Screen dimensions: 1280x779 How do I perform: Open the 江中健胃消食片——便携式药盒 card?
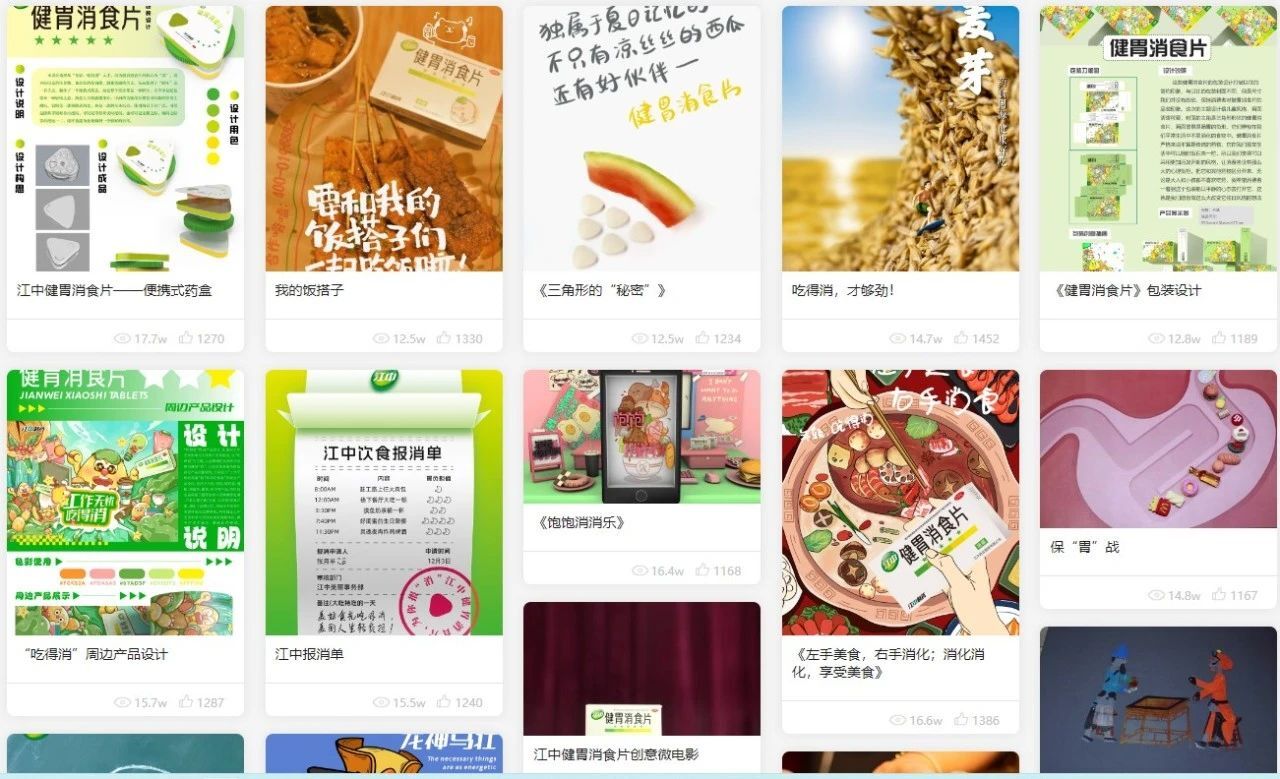(125, 140)
